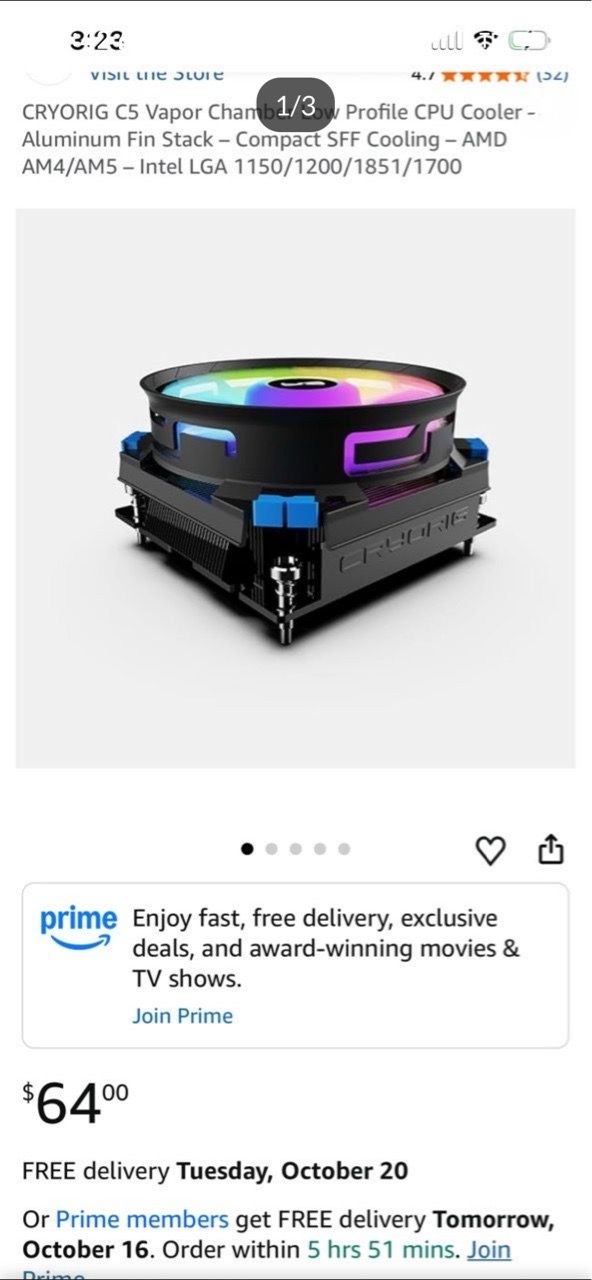Open the Visit the Store link
Screen dimensions: 592x1280
[157, 73]
